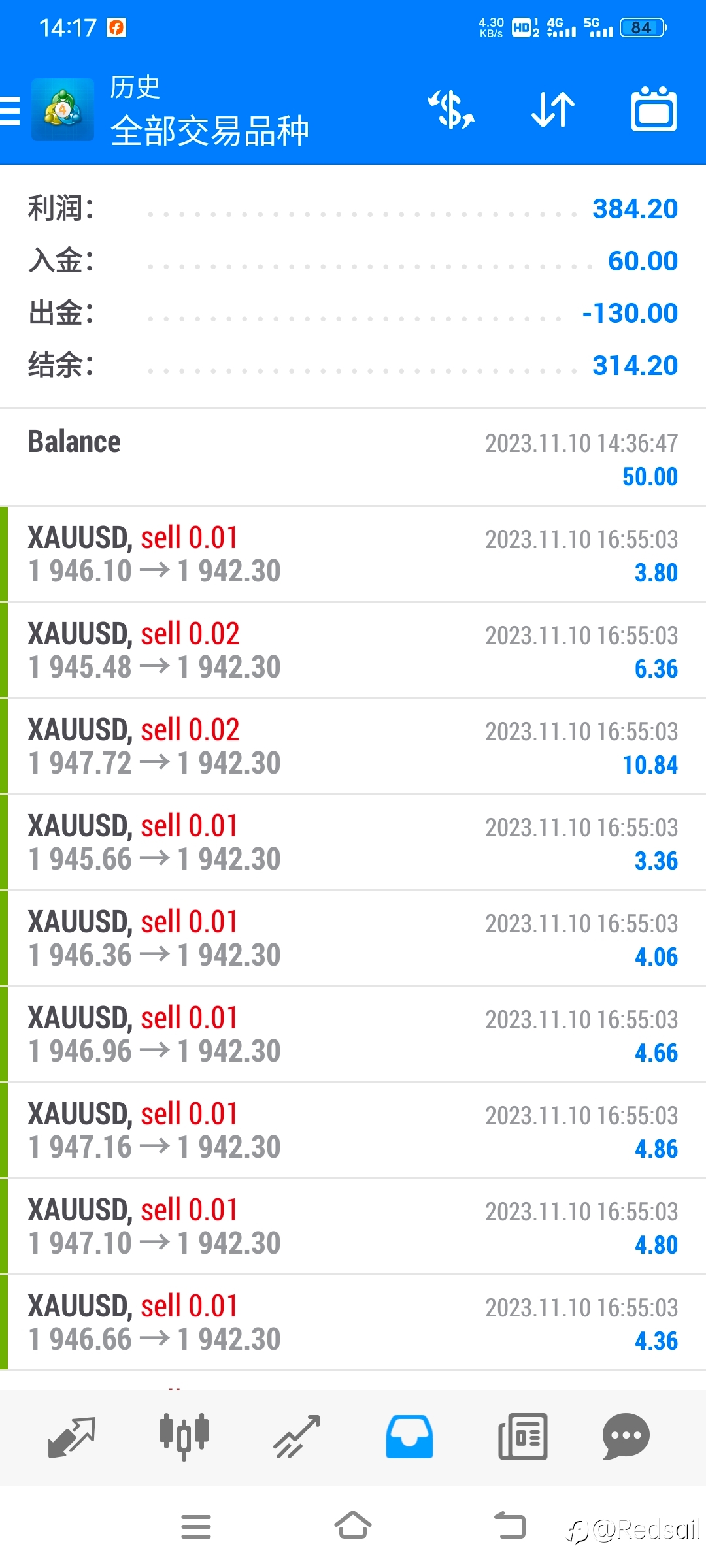
Task: Open the XAUUSD trade with profit 6.36
Action: click(353, 650)
